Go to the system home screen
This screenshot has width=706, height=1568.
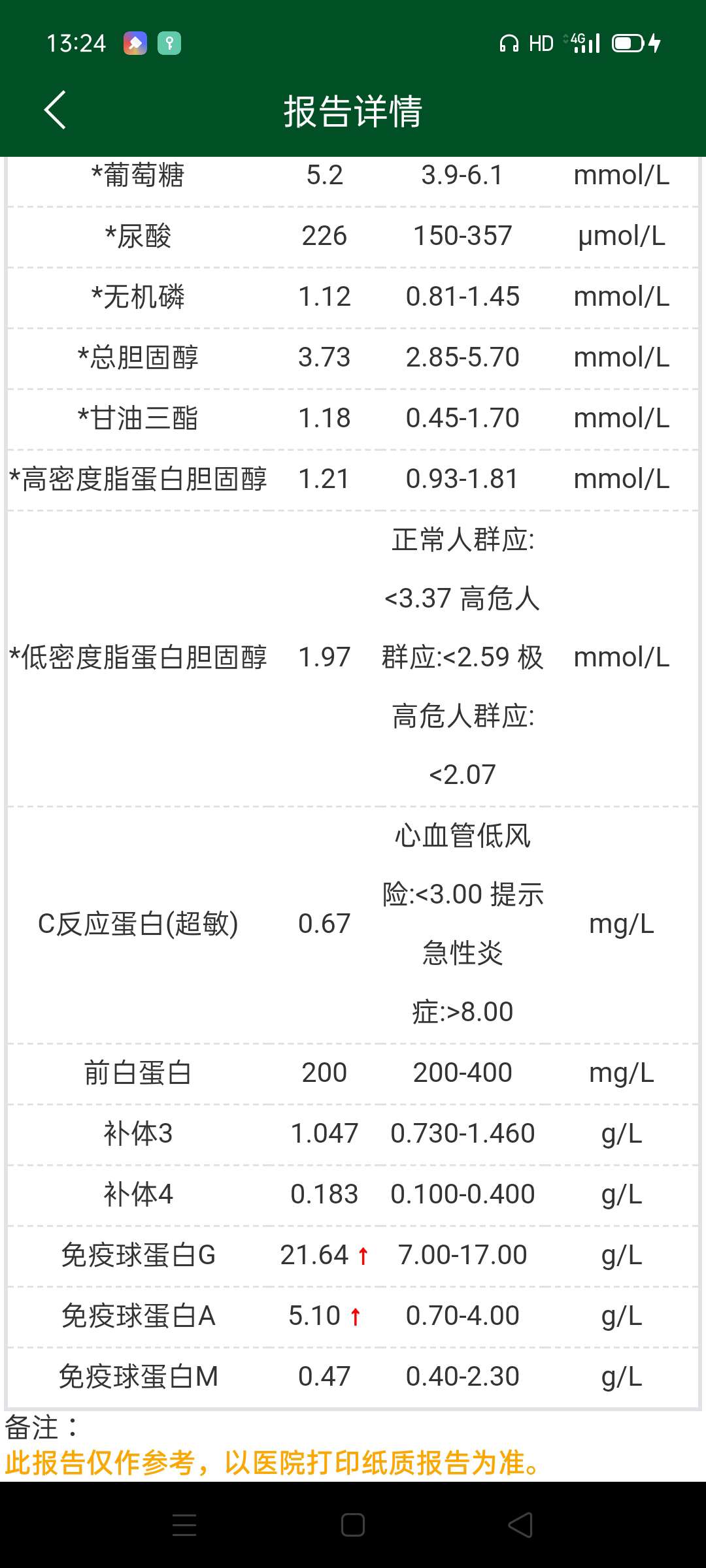tap(353, 1525)
